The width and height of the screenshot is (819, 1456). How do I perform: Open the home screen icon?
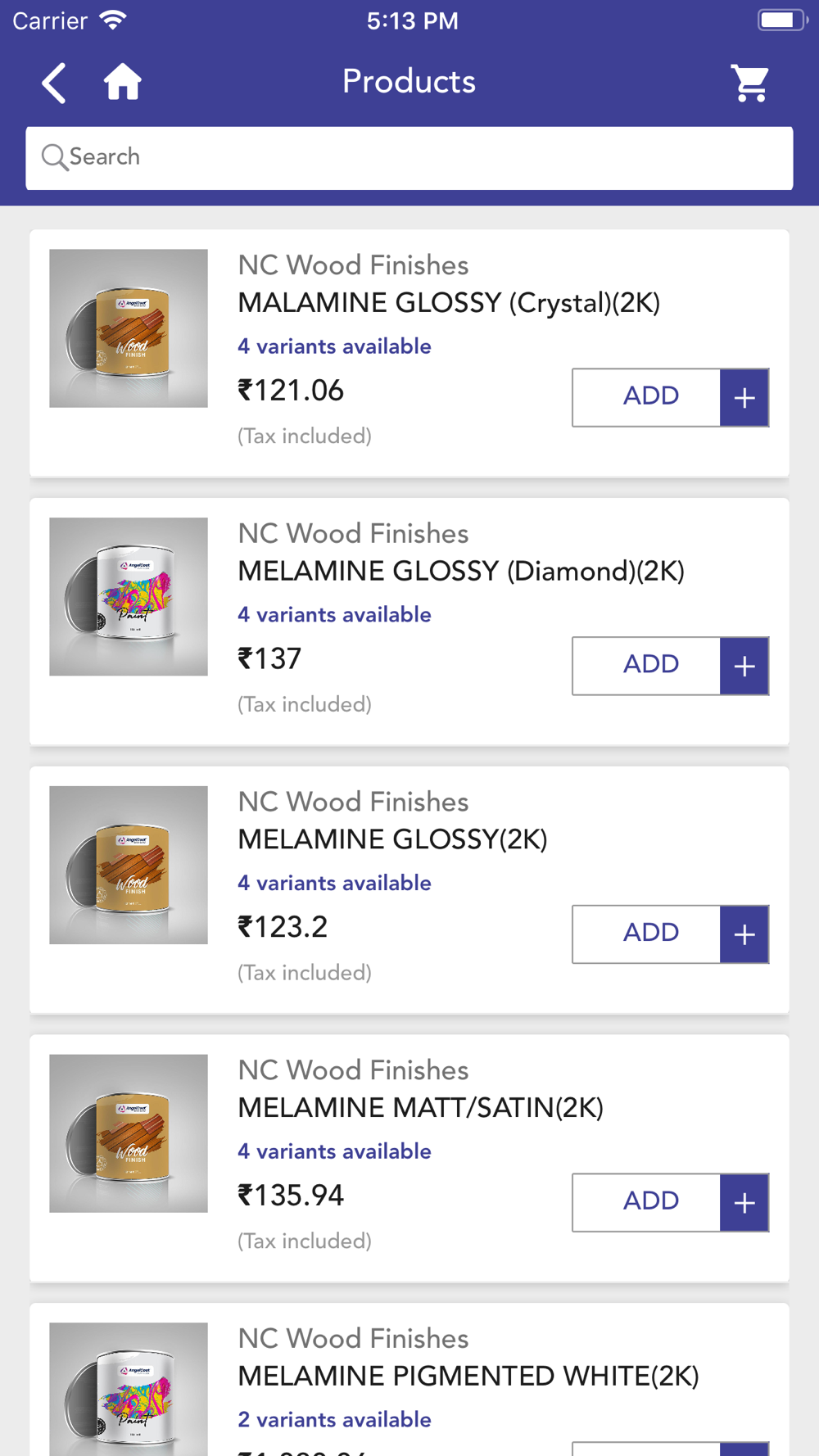[123, 82]
